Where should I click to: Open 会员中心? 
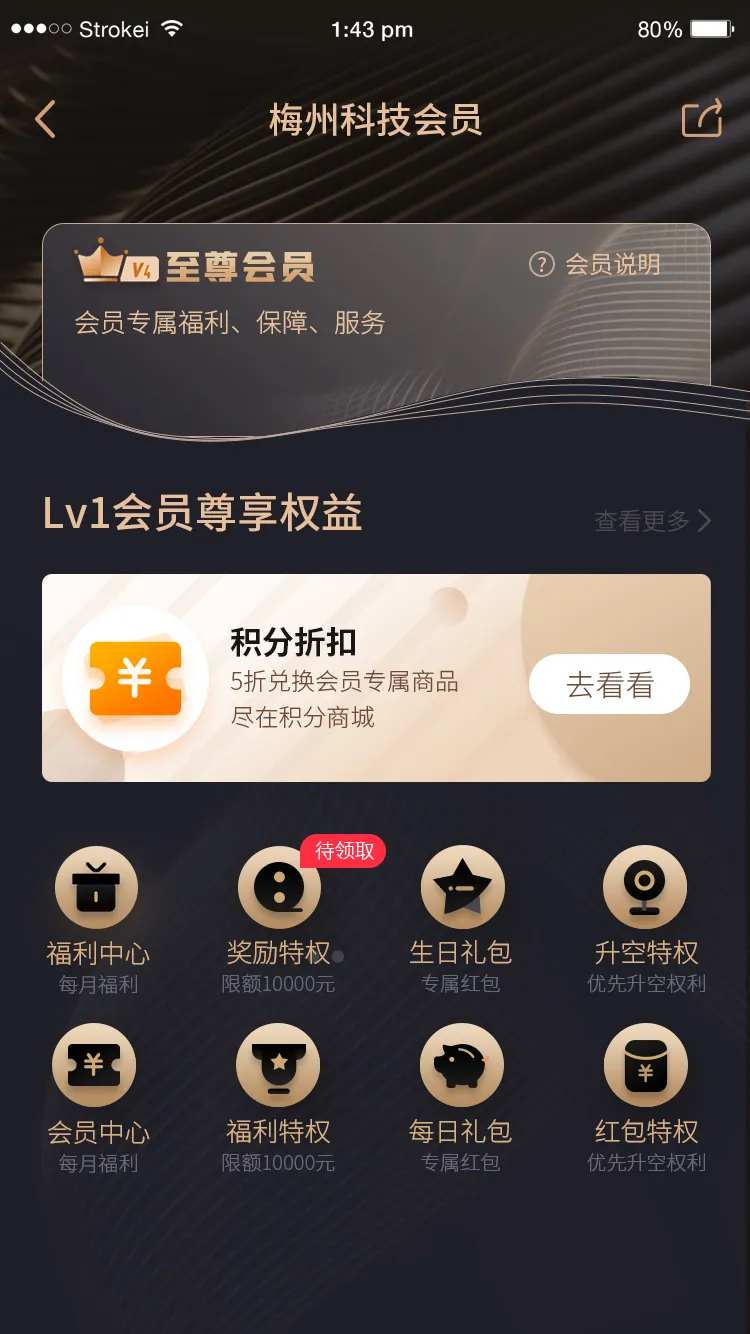(x=97, y=1099)
